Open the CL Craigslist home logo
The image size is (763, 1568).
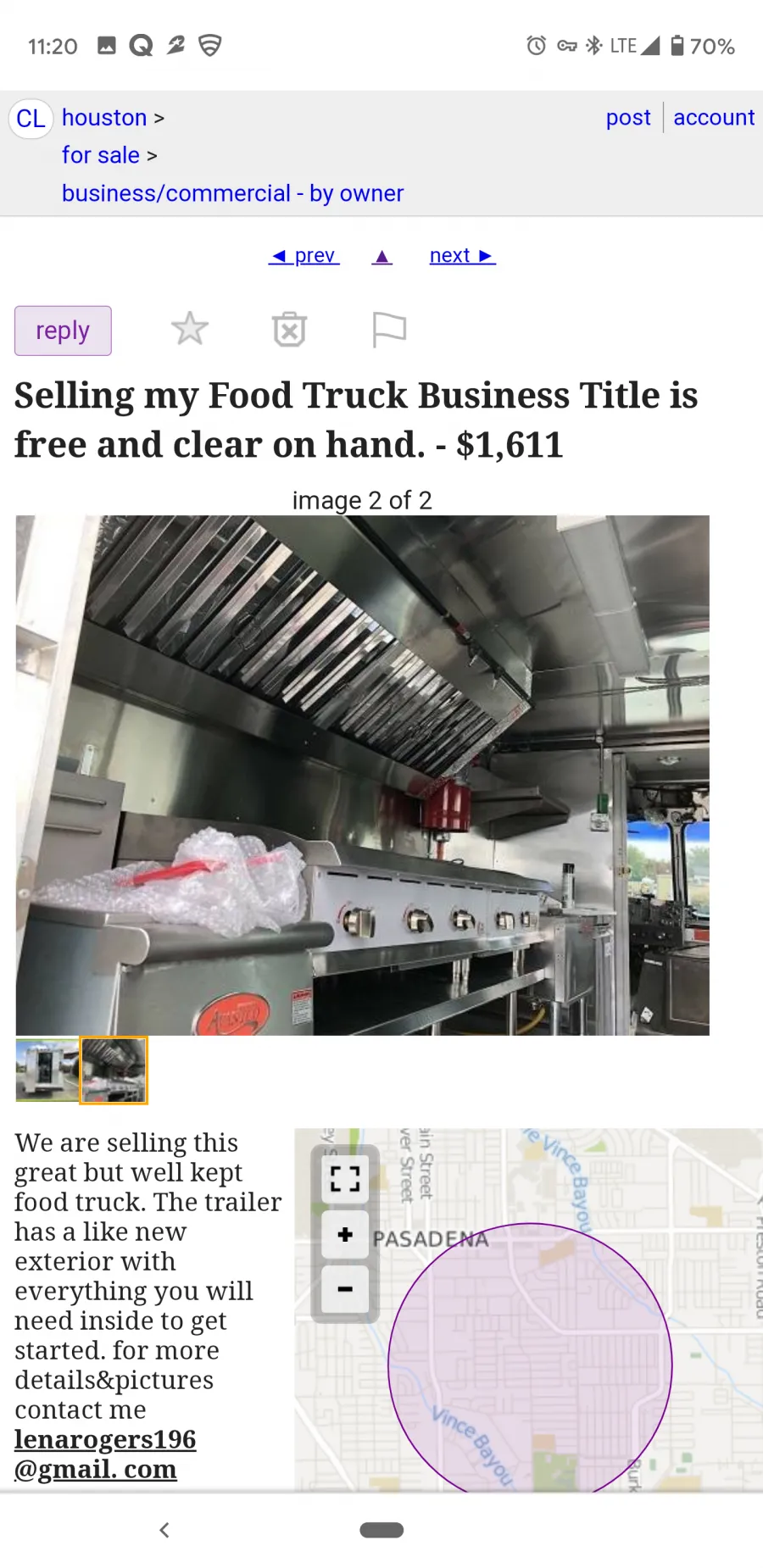pyautogui.click(x=31, y=119)
